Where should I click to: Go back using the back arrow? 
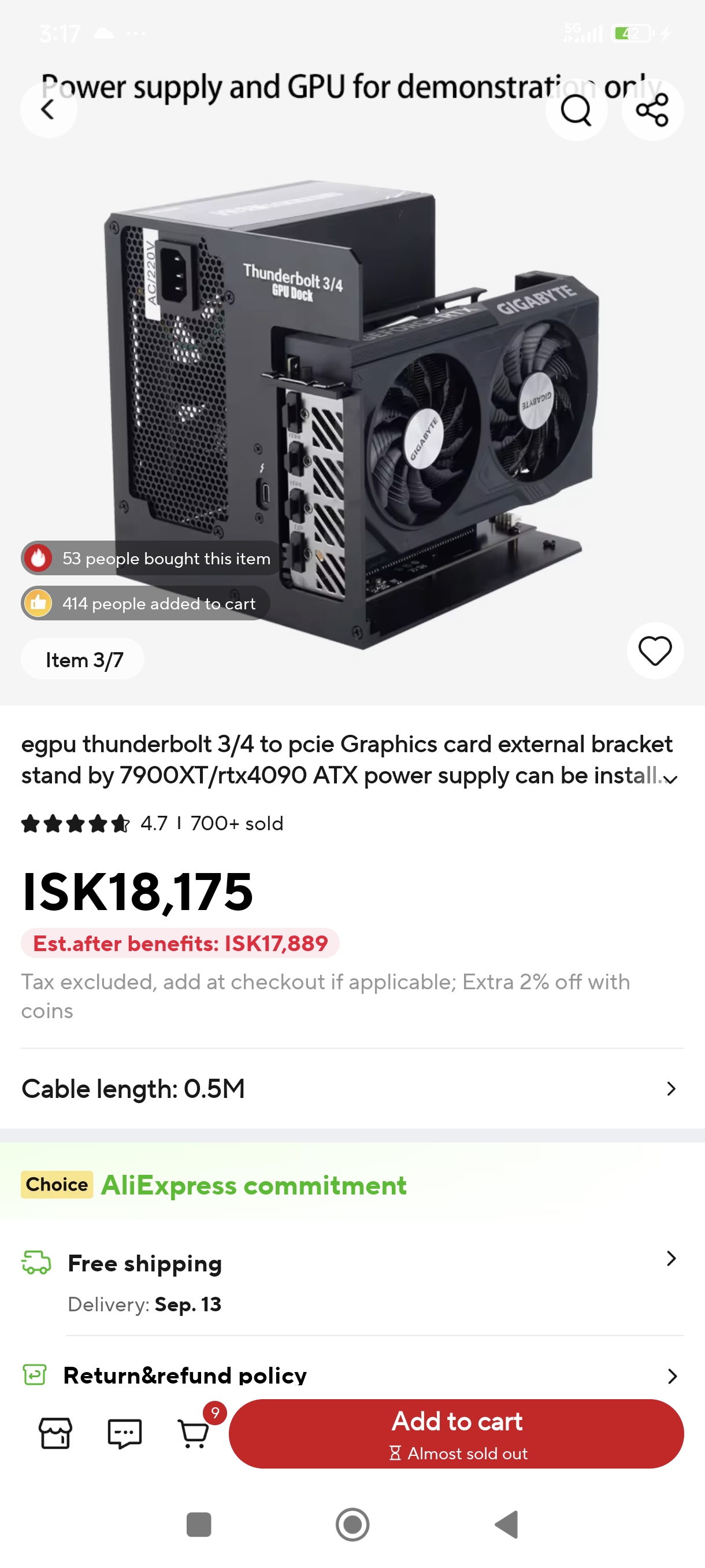coord(48,110)
